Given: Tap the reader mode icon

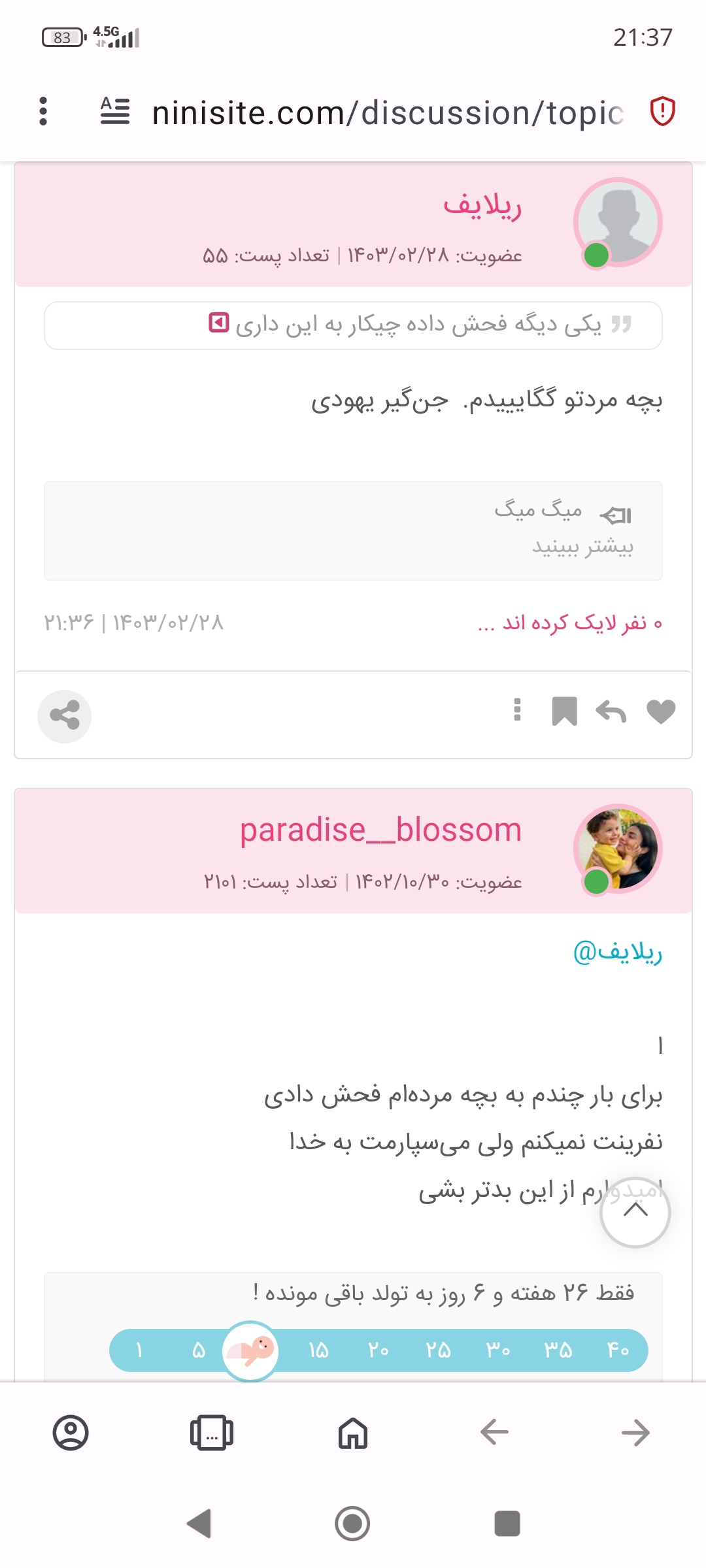Looking at the screenshot, I should [115, 112].
